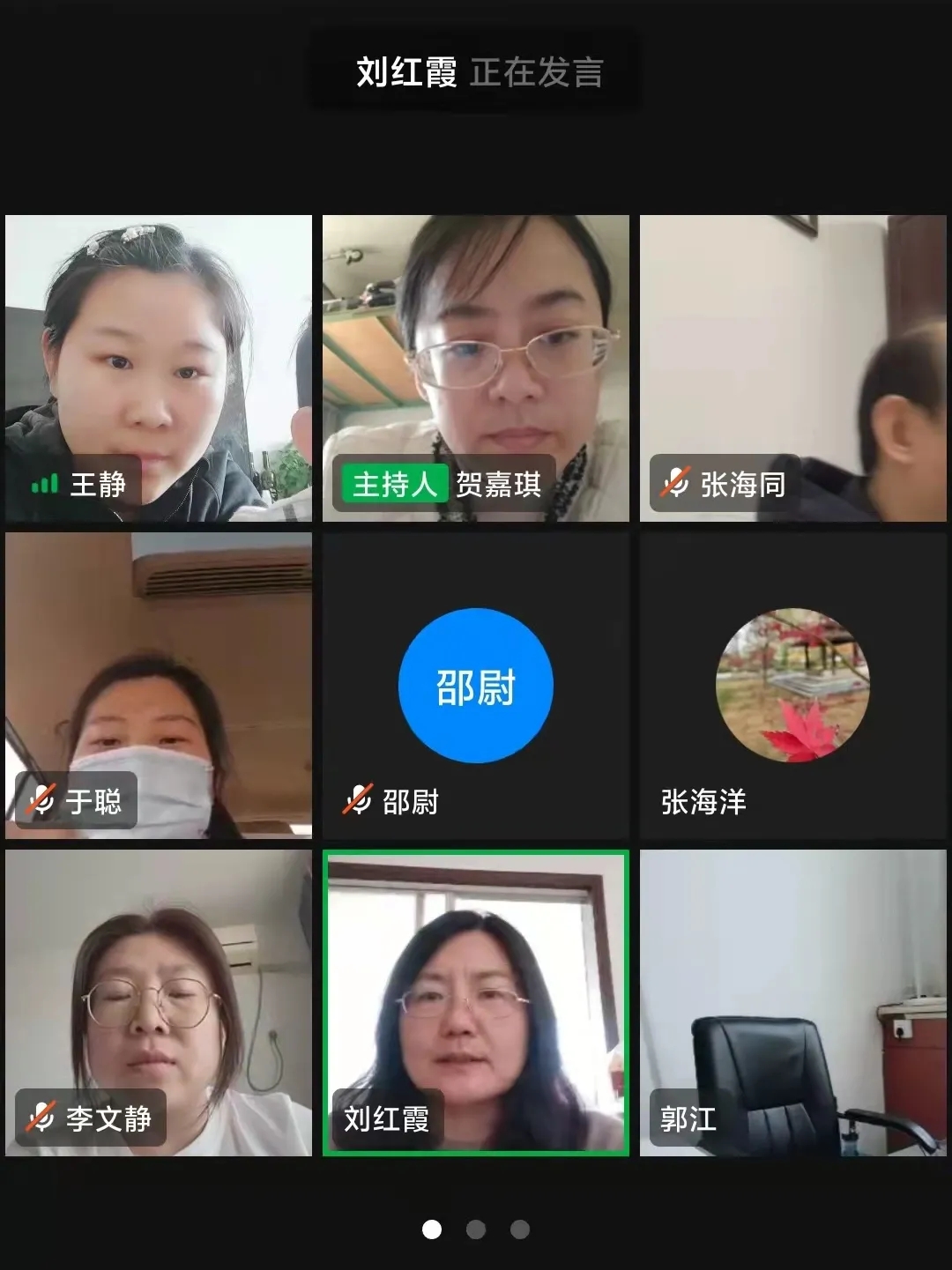Select the 贺嘉琪 name label
952x1270 pixels.
tap(499, 484)
